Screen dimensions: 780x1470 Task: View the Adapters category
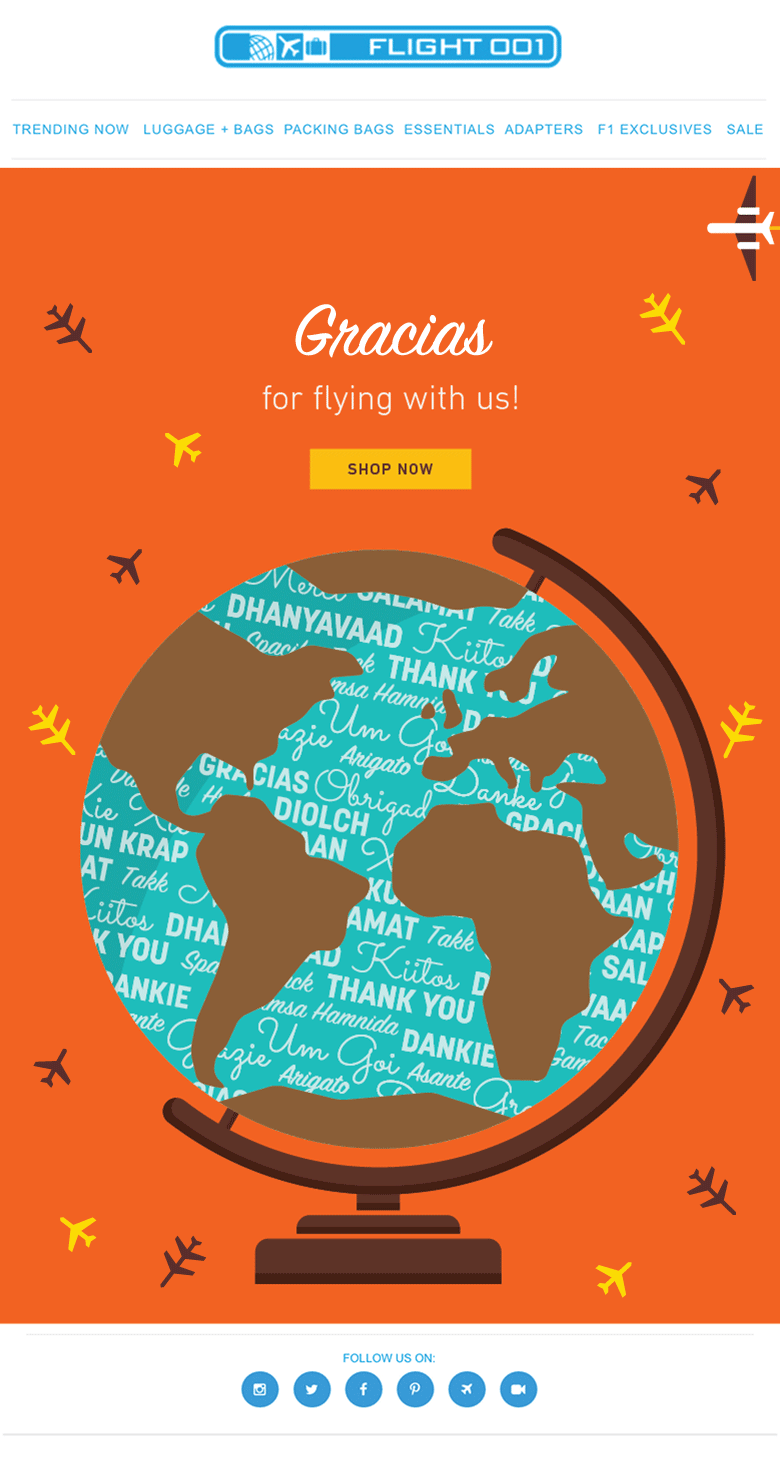point(544,129)
